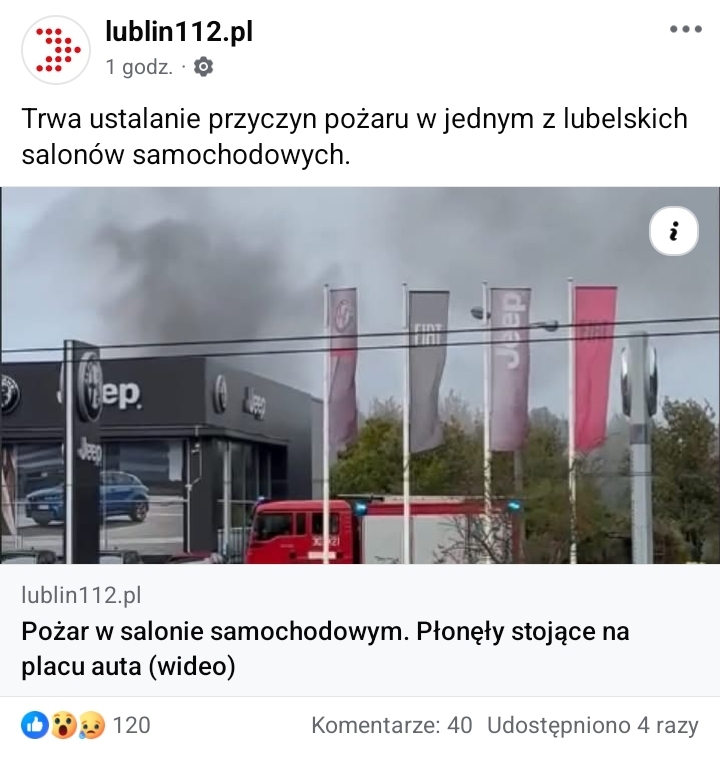720x767 pixels.
Task: Show link info via the i icon
Action: click(x=674, y=233)
